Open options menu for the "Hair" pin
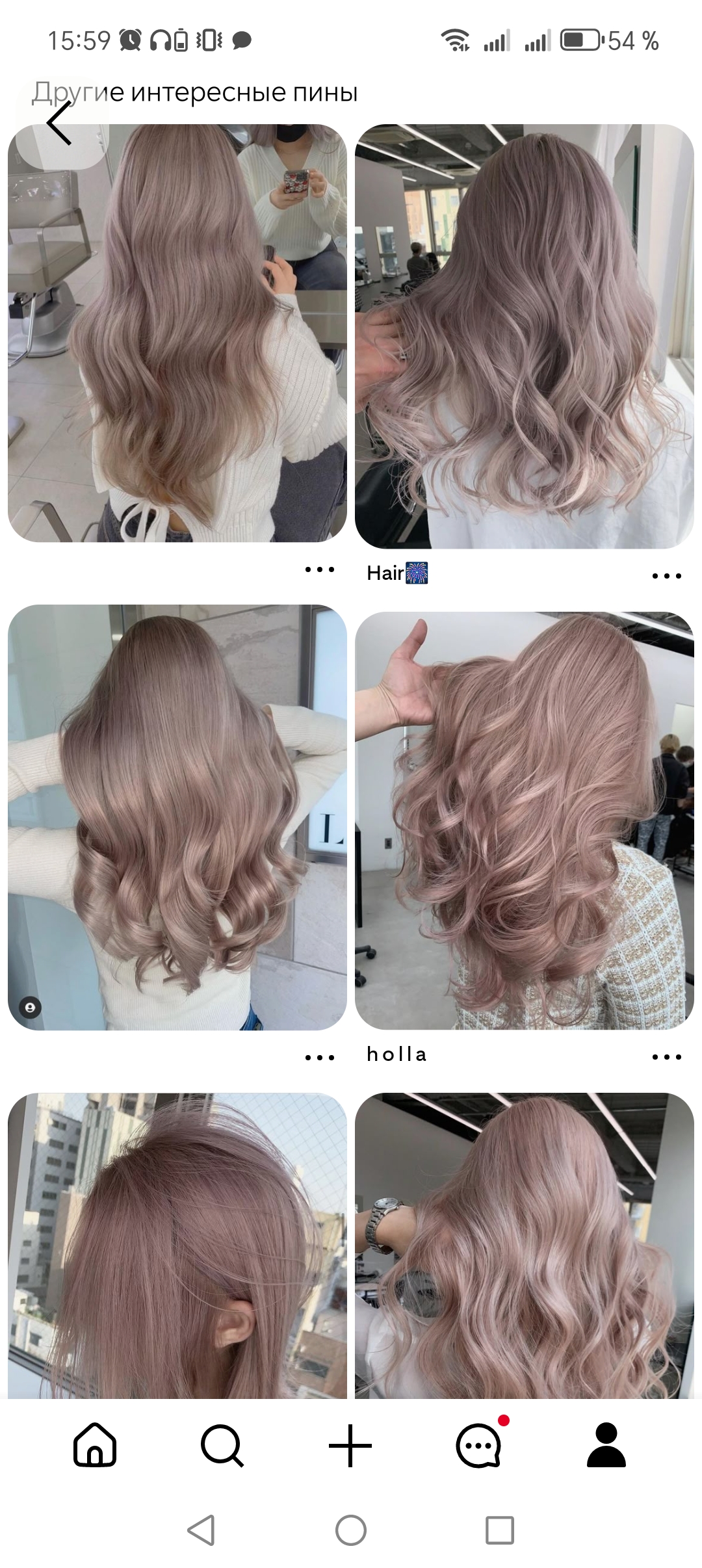702x1568 pixels. click(666, 576)
